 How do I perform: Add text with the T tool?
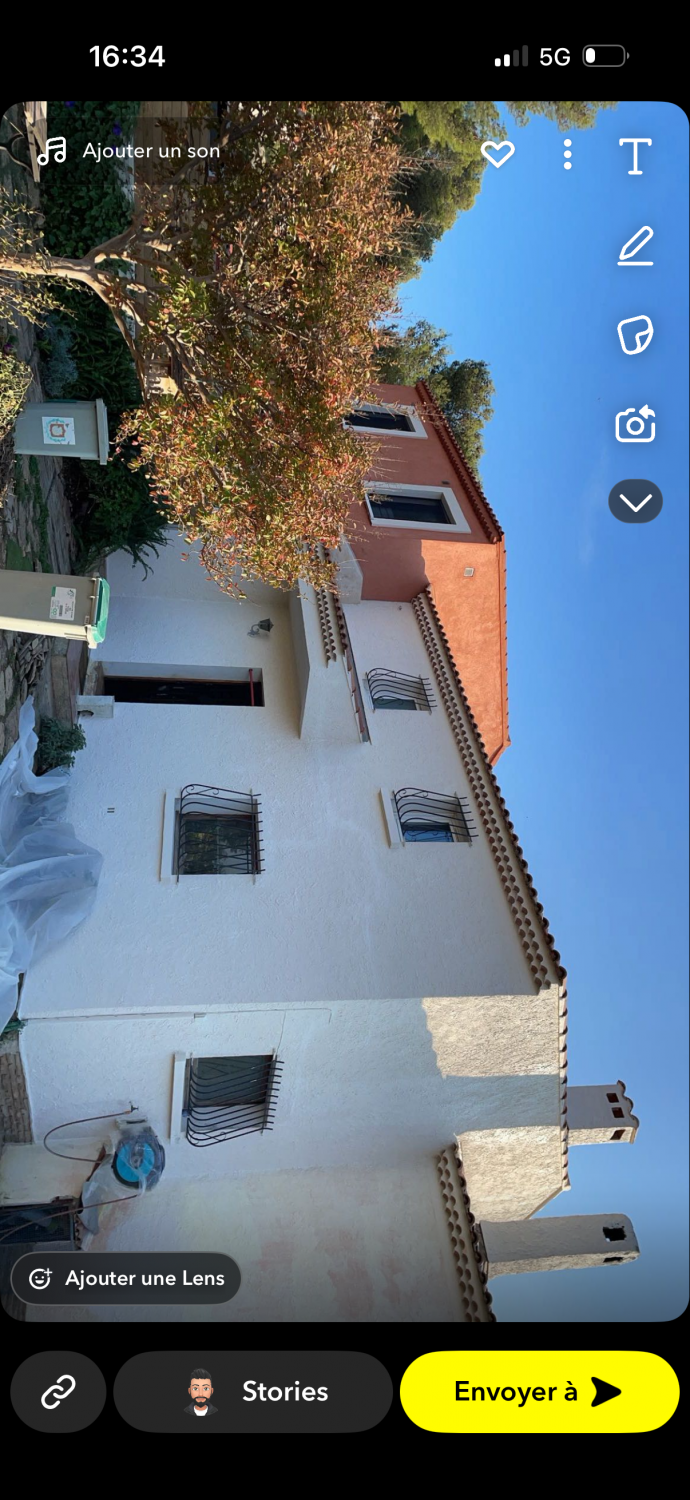(635, 156)
